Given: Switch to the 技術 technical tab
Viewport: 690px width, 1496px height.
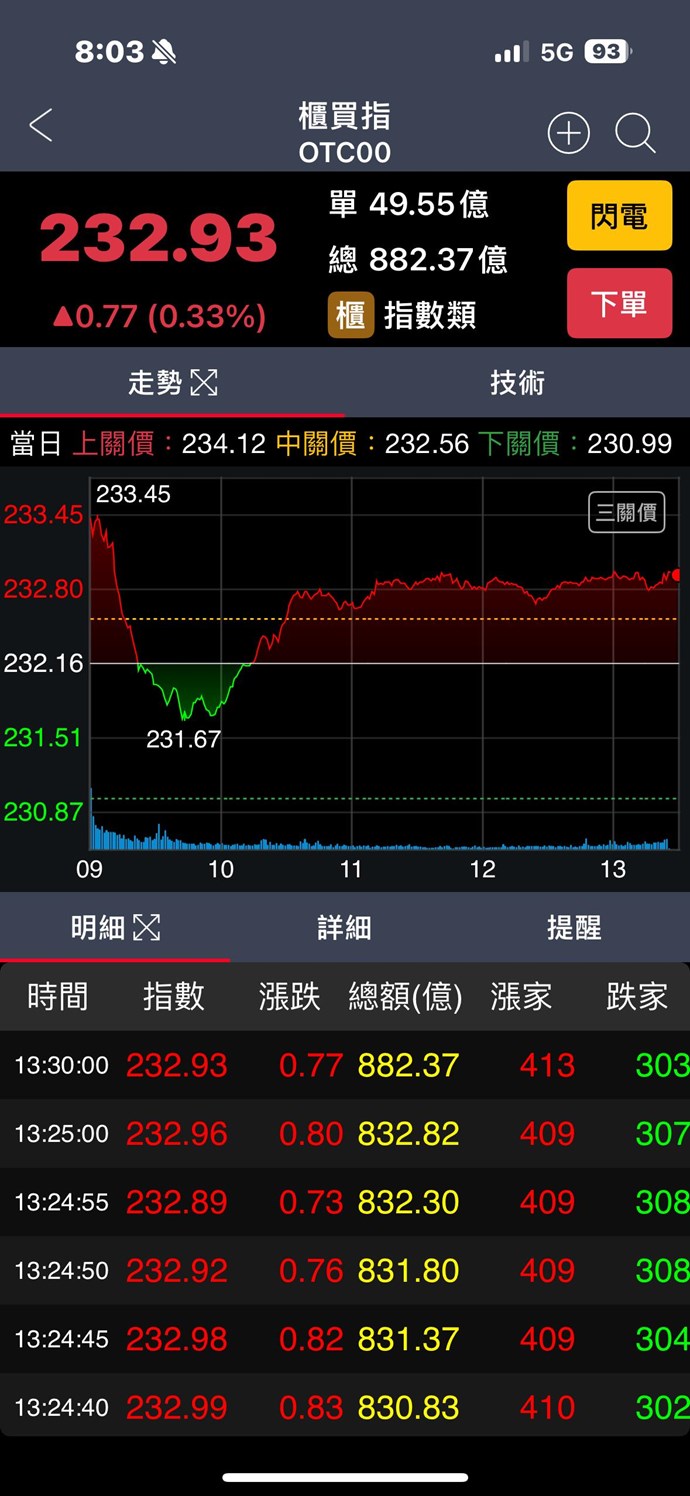Looking at the screenshot, I should click(517, 382).
